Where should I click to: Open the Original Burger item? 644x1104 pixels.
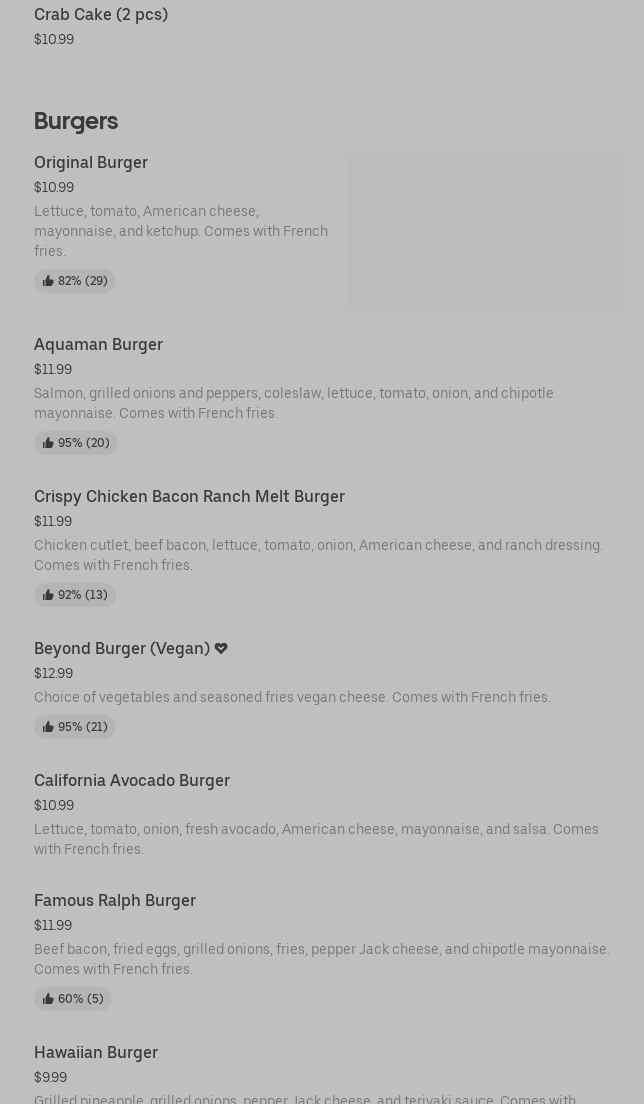(91, 163)
